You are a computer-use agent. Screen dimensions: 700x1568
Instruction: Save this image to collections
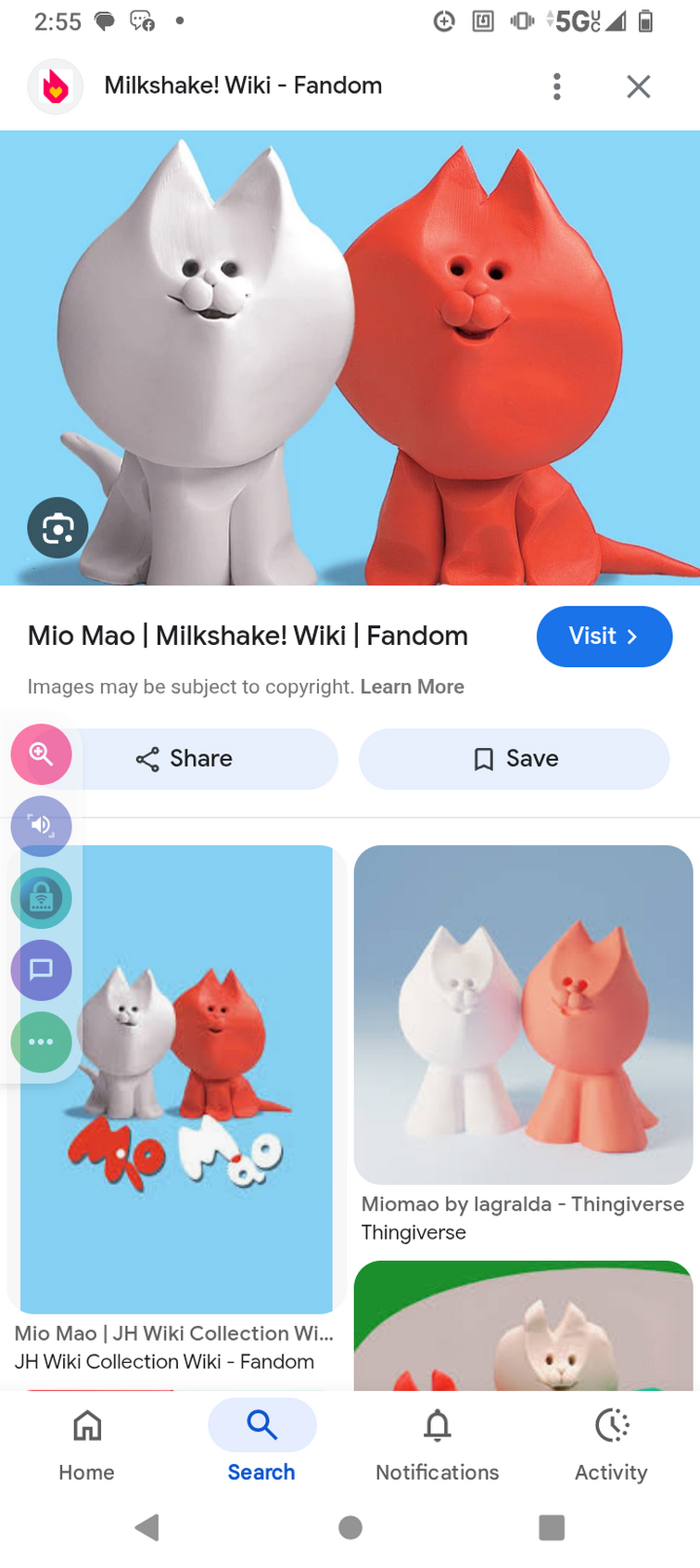515,759
